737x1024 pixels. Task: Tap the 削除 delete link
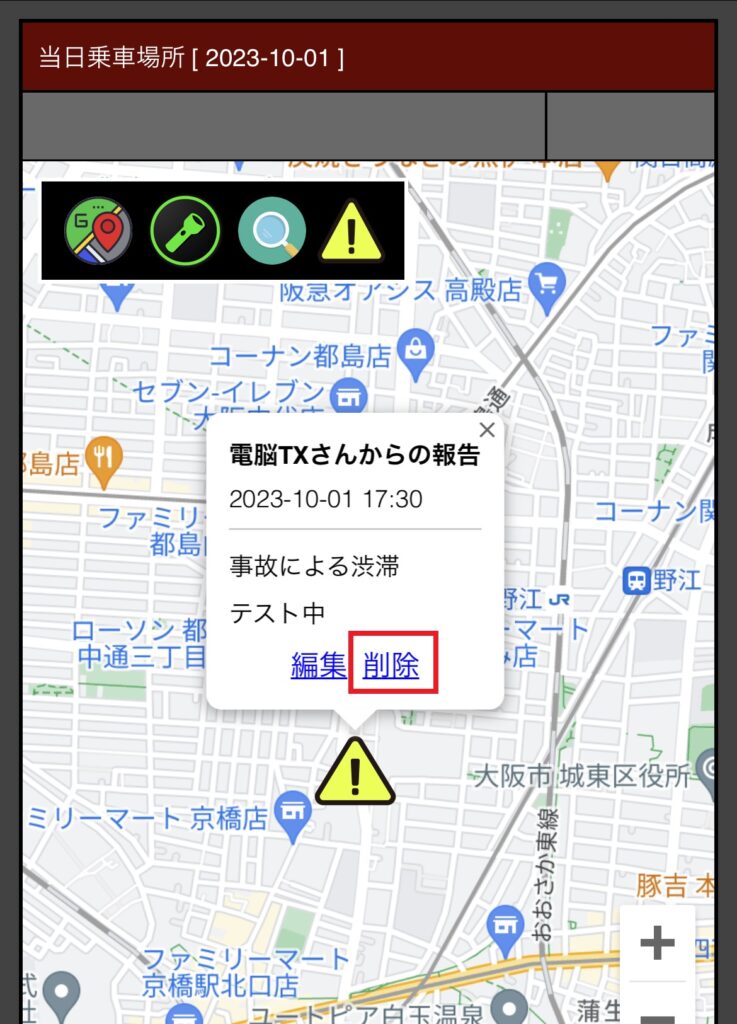pyautogui.click(x=391, y=665)
